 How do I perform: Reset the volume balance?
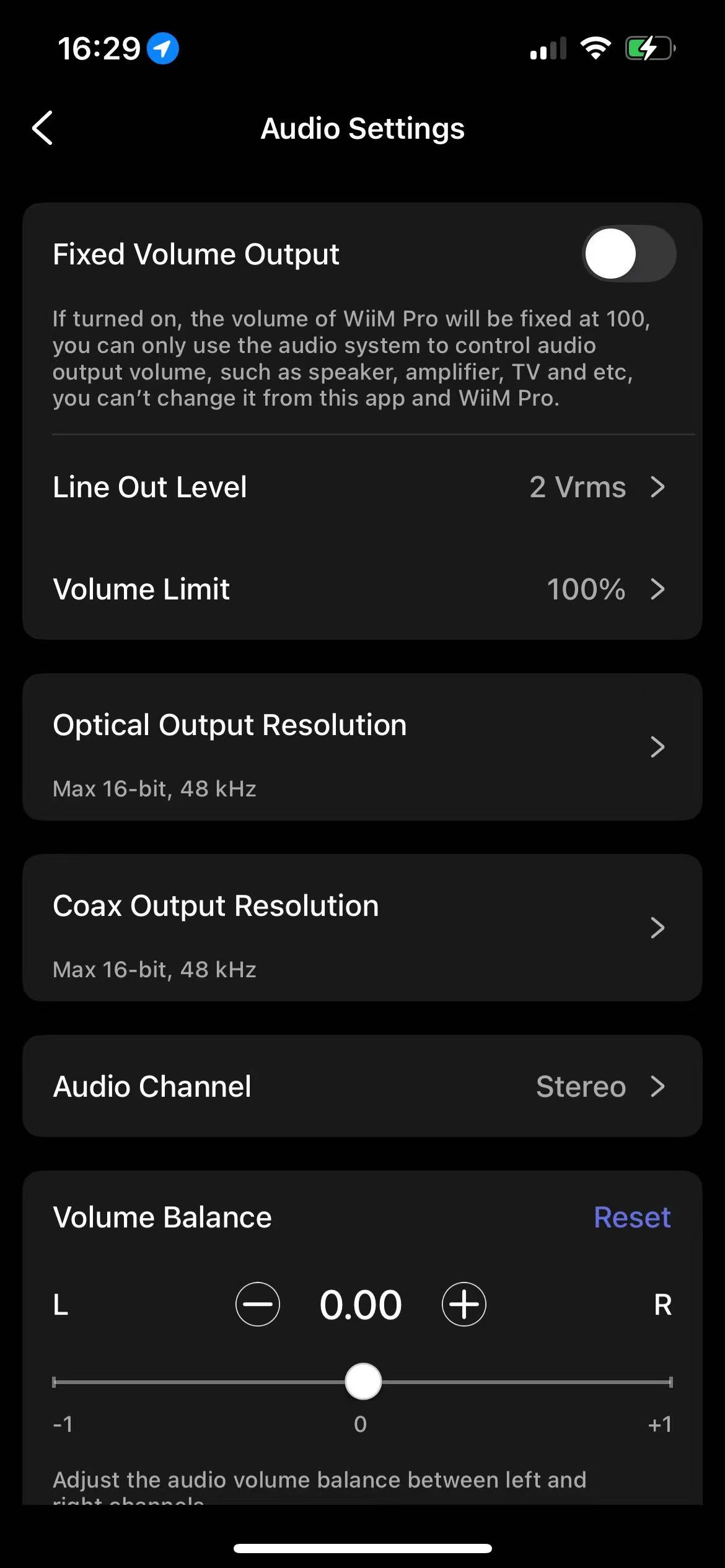tap(632, 1217)
